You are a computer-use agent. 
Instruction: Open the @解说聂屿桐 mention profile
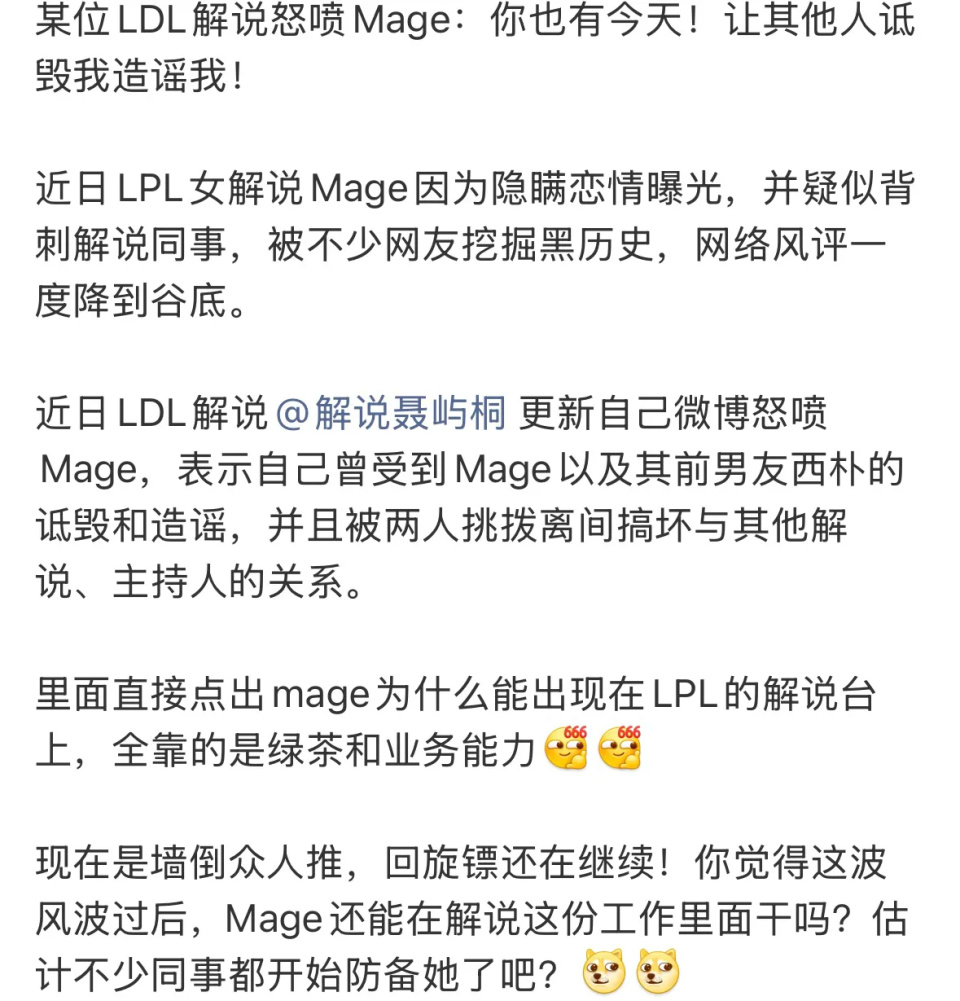point(391,413)
